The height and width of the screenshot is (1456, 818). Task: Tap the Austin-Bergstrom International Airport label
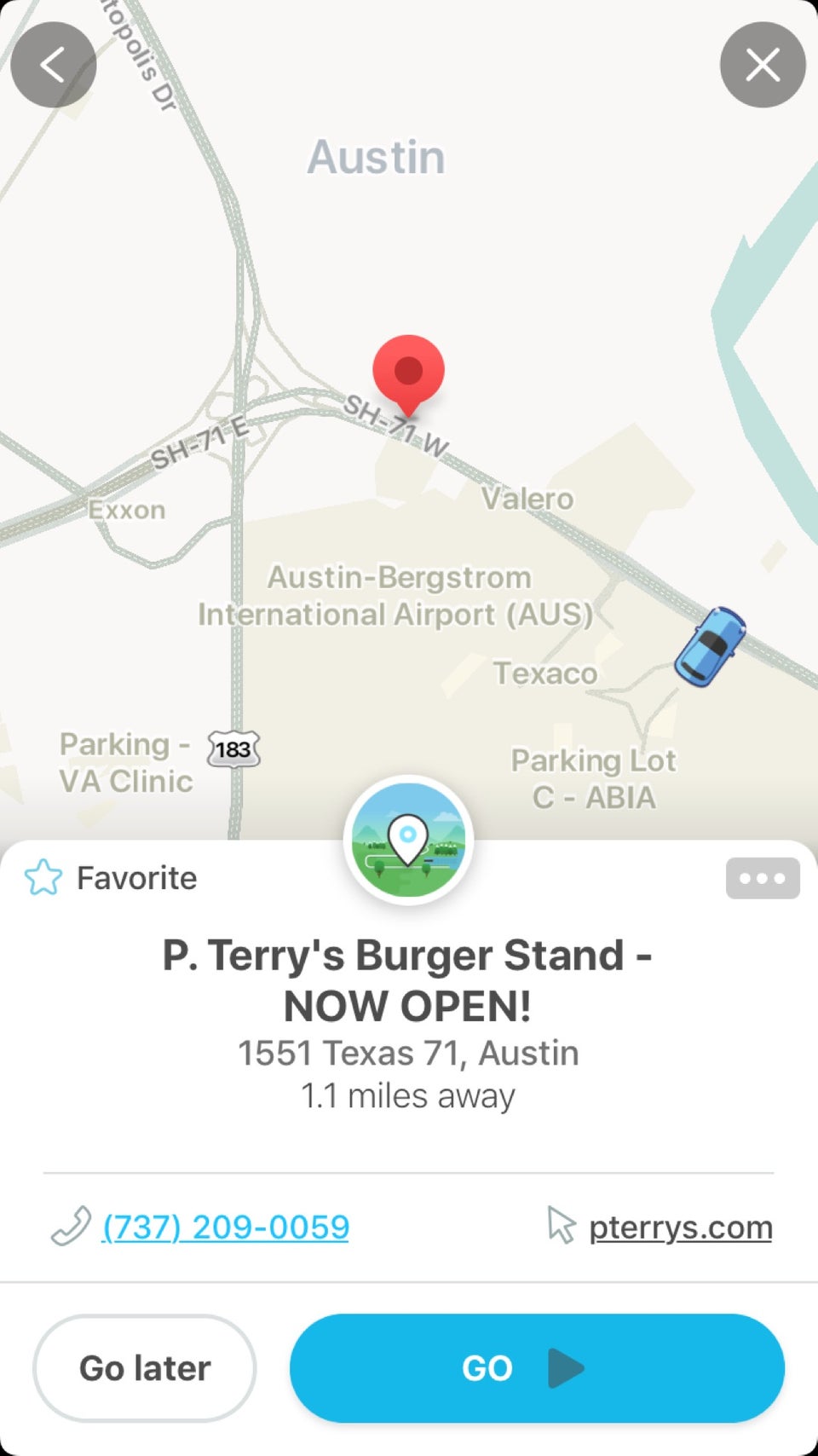click(x=395, y=595)
